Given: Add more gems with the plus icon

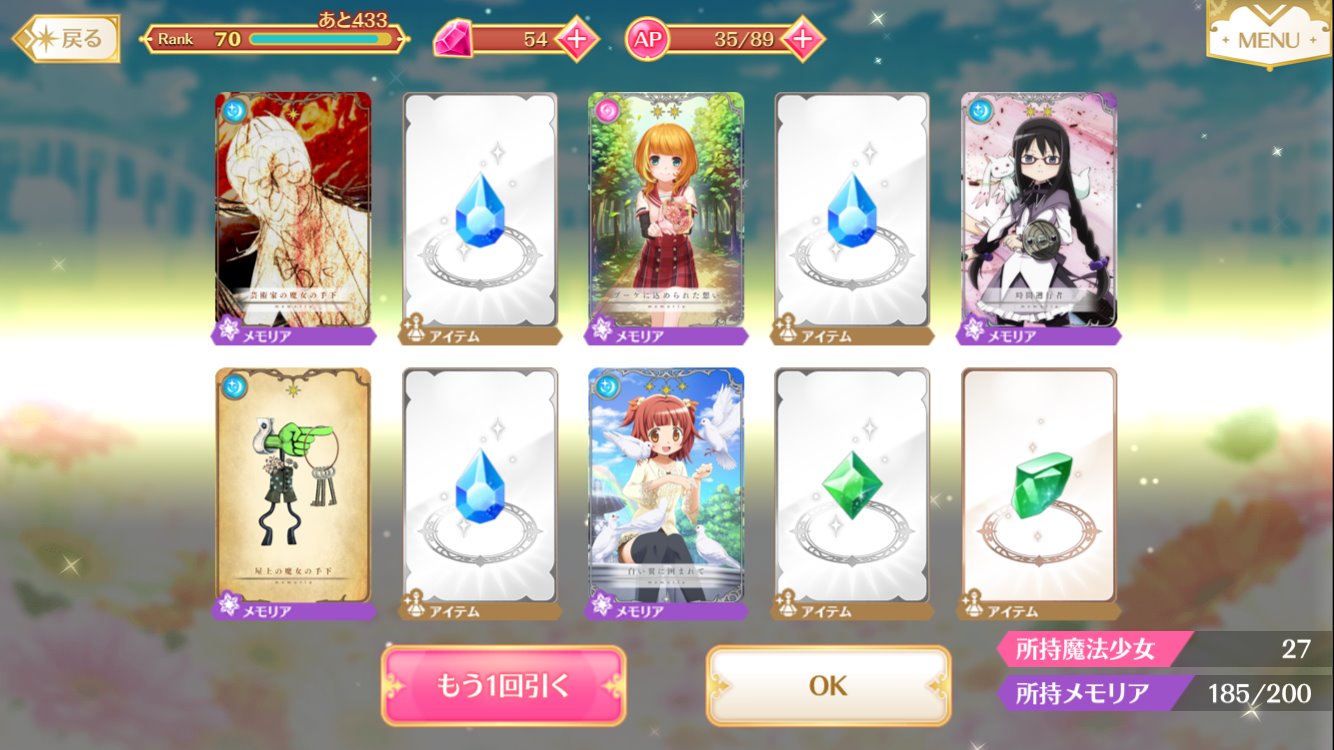Looking at the screenshot, I should pos(577,39).
